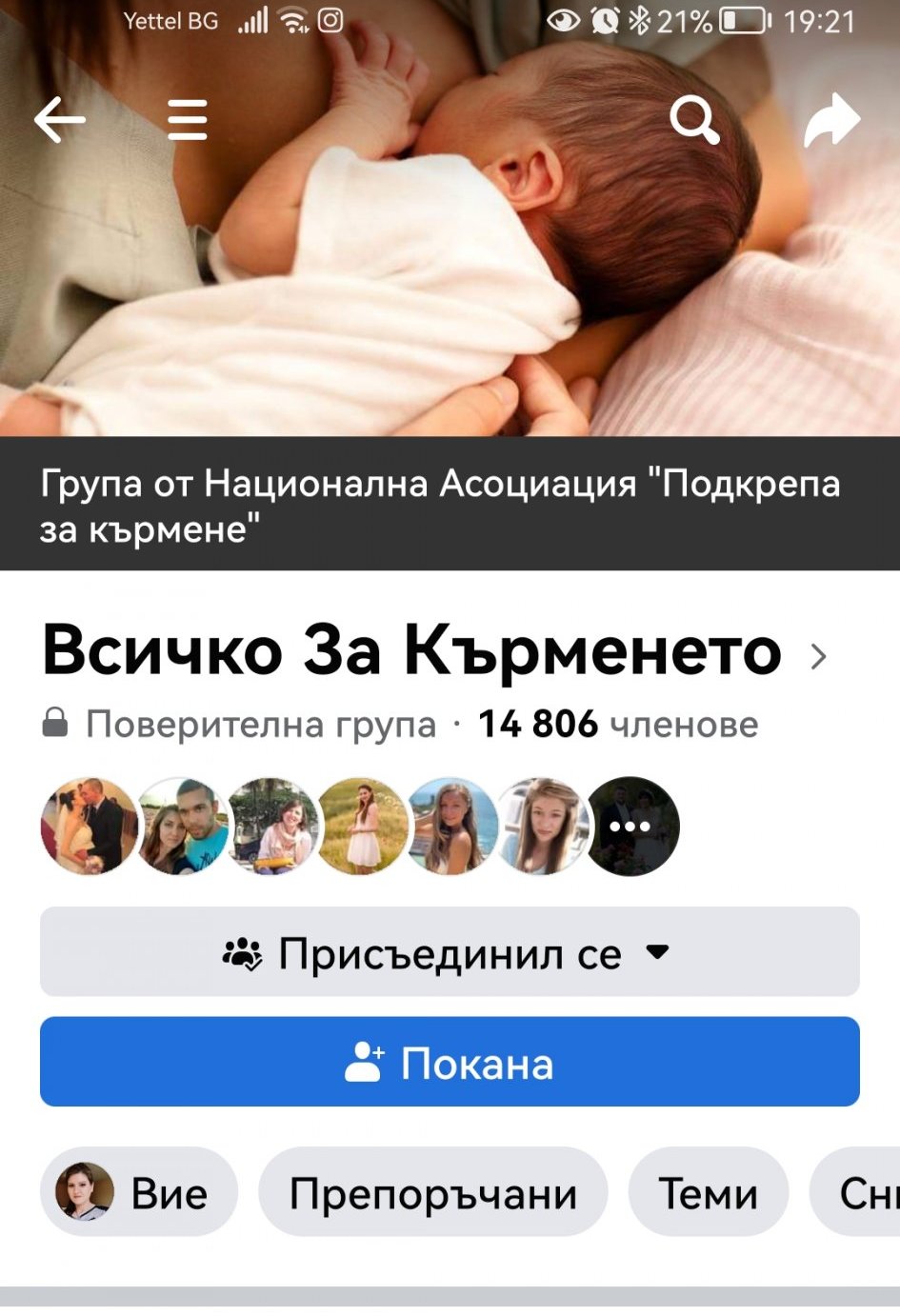View group members' profile photos

pyautogui.click(x=360, y=826)
